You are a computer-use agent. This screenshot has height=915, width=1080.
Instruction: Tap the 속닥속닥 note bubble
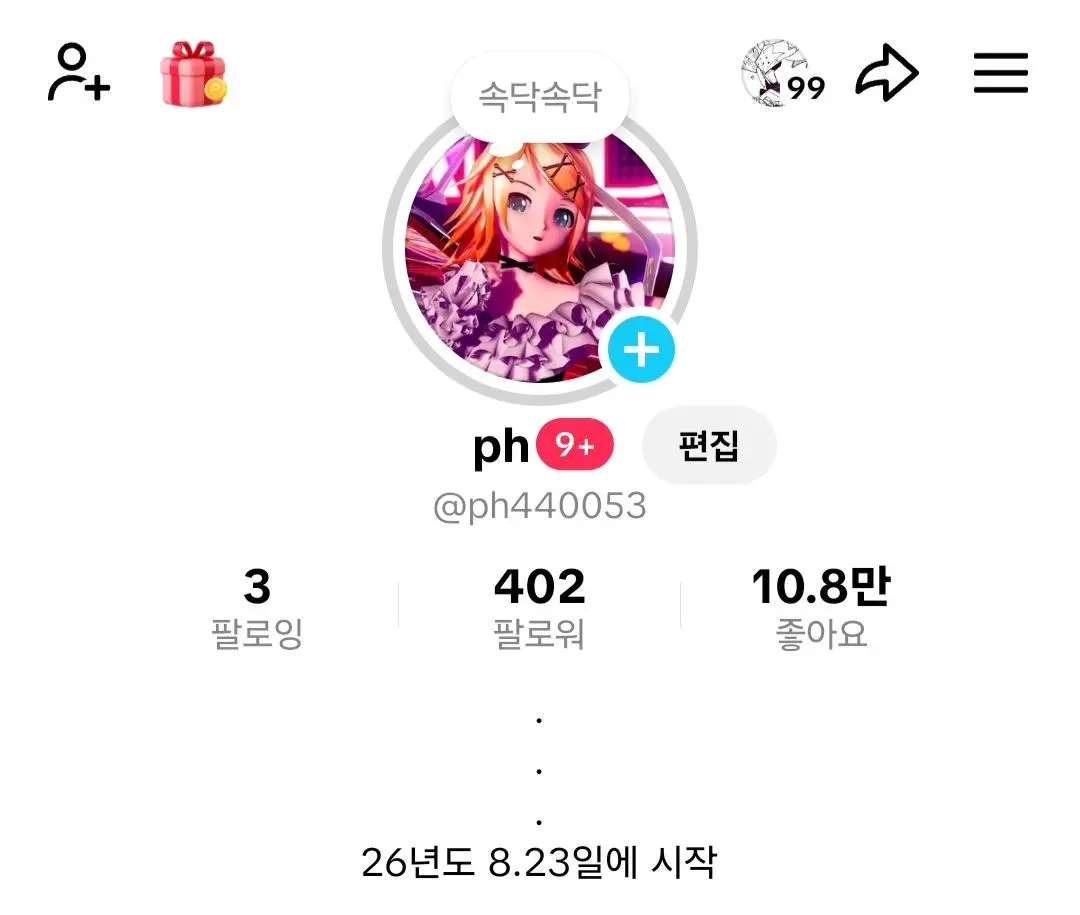click(x=539, y=96)
